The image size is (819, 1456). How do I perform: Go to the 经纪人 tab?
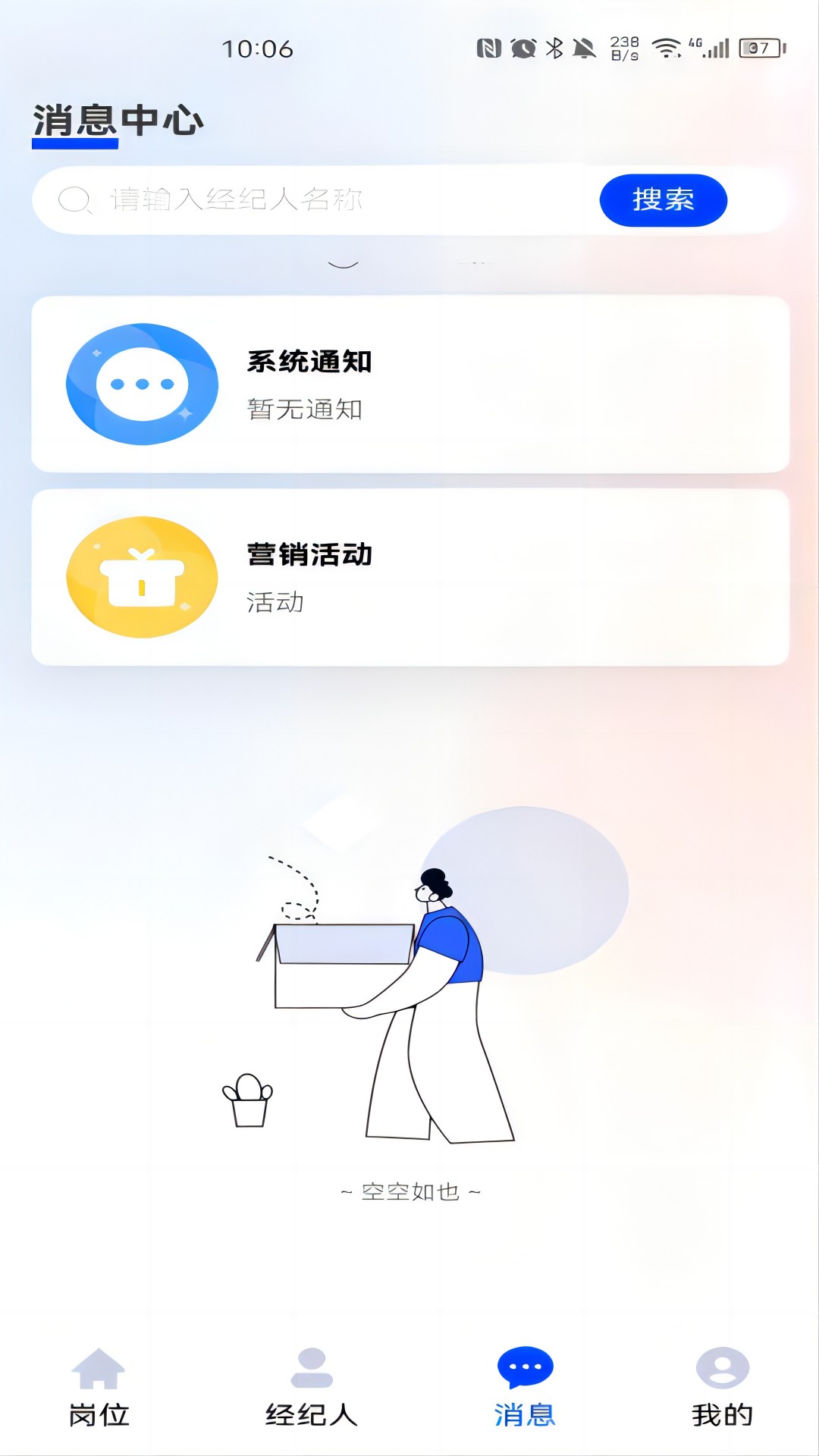tap(311, 1388)
